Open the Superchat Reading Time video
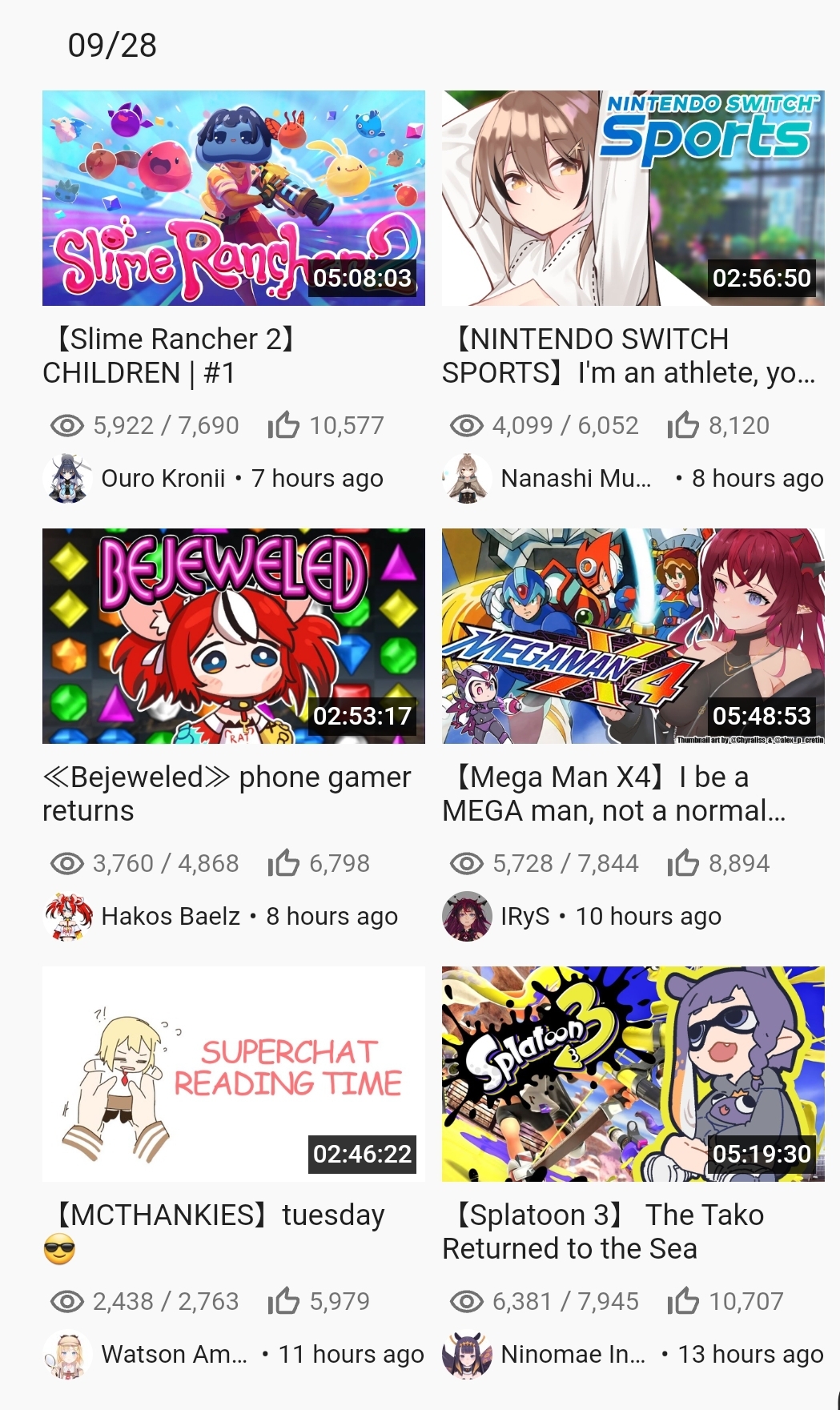This screenshot has width=840, height=1410. 233,1074
